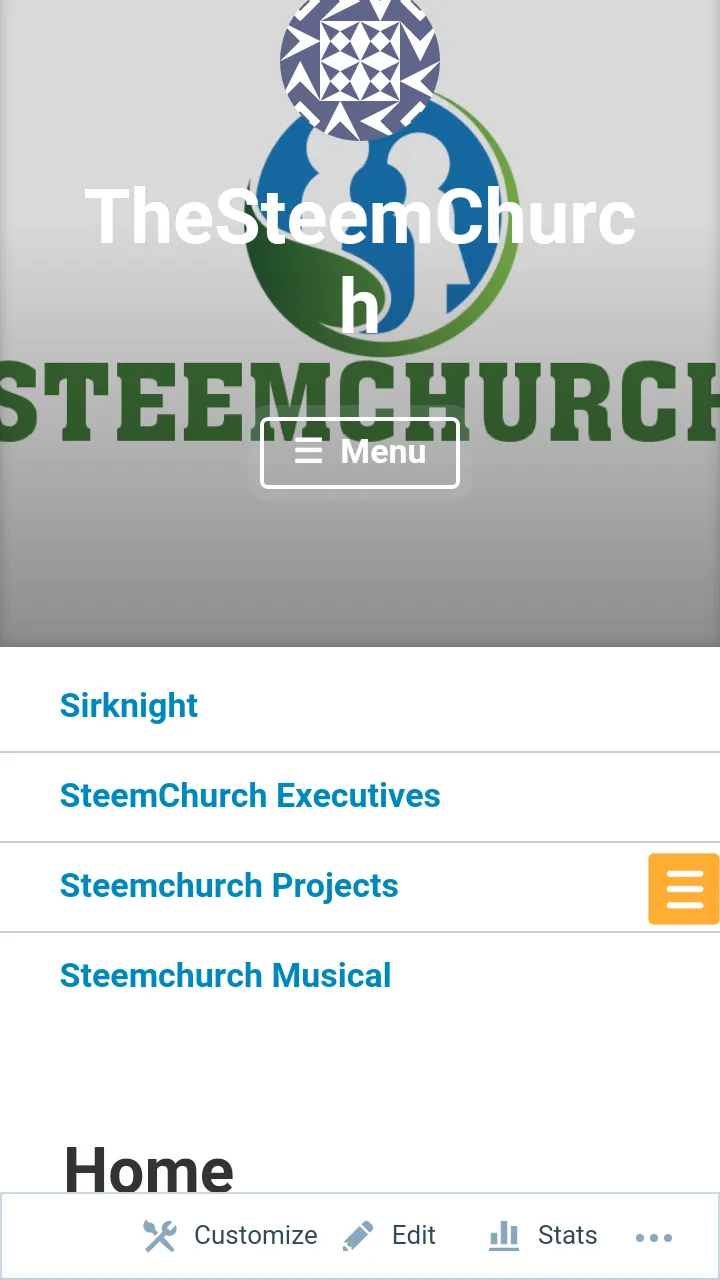Image resolution: width=720 pixels, height=1280 pixels.
Task: Edit this page
Action: [x=390, y=1236]
